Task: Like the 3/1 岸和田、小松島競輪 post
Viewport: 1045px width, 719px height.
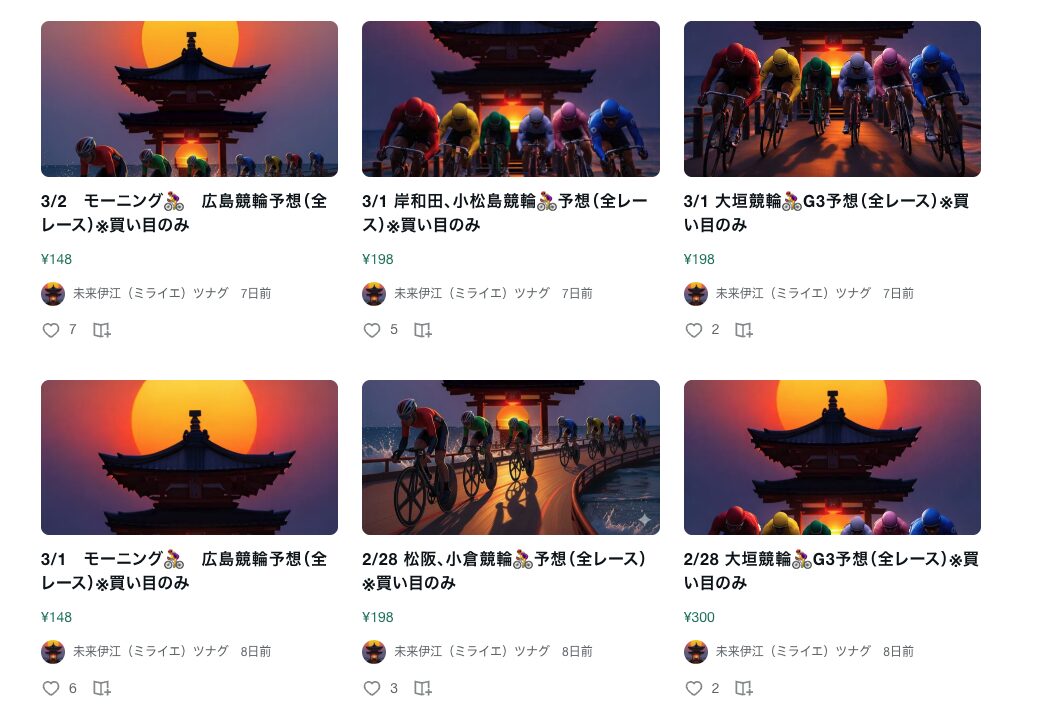Action: point(372,330)
